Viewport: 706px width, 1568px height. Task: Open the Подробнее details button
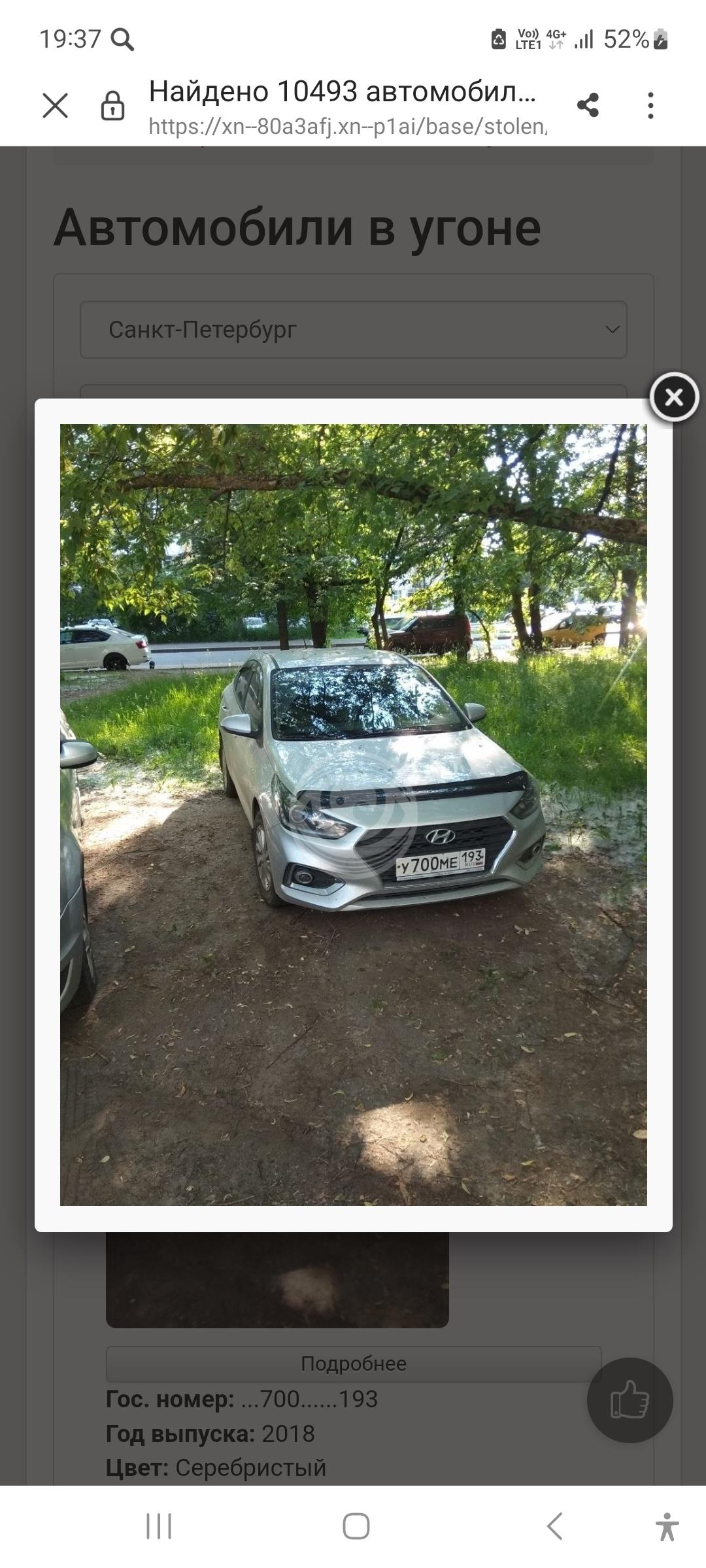coord(354,1364)
